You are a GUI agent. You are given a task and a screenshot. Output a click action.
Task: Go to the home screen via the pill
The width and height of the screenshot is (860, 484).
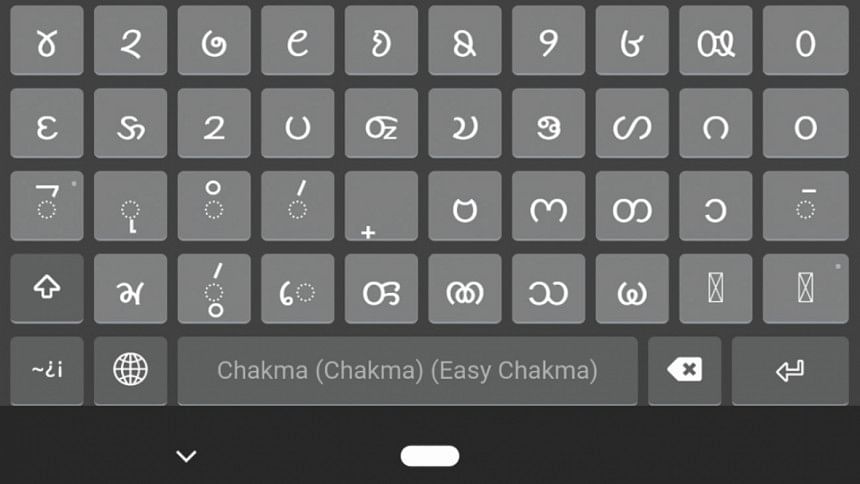coord(430,456)
